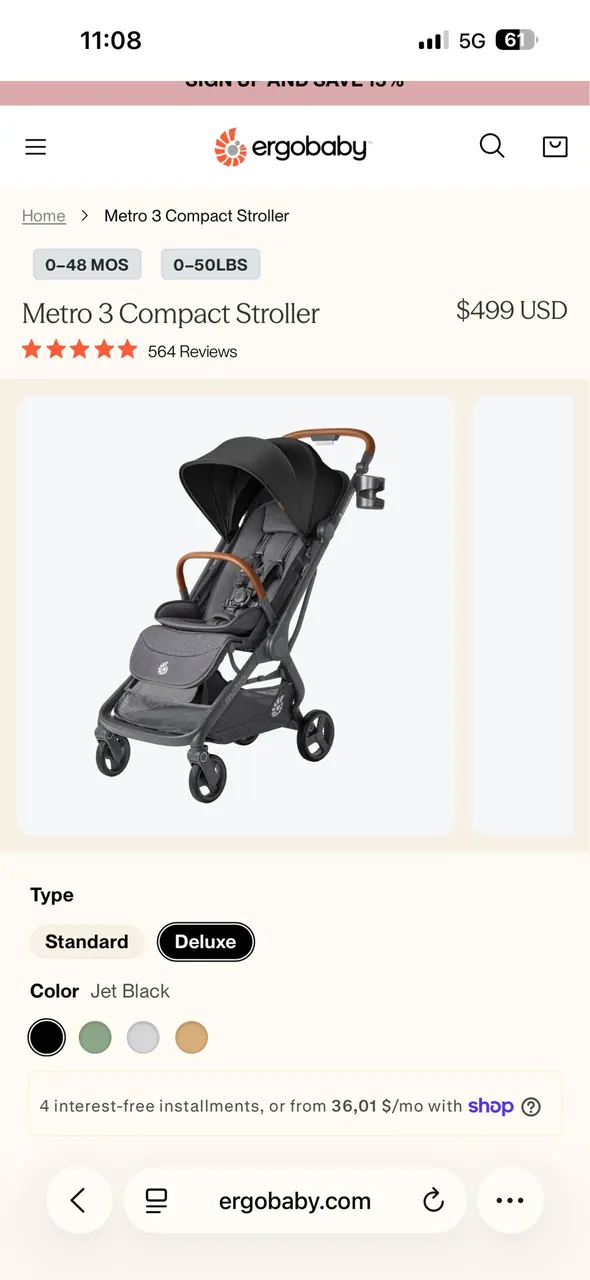View the main stroller product image
590x1280 pixels.
point(237,615)
